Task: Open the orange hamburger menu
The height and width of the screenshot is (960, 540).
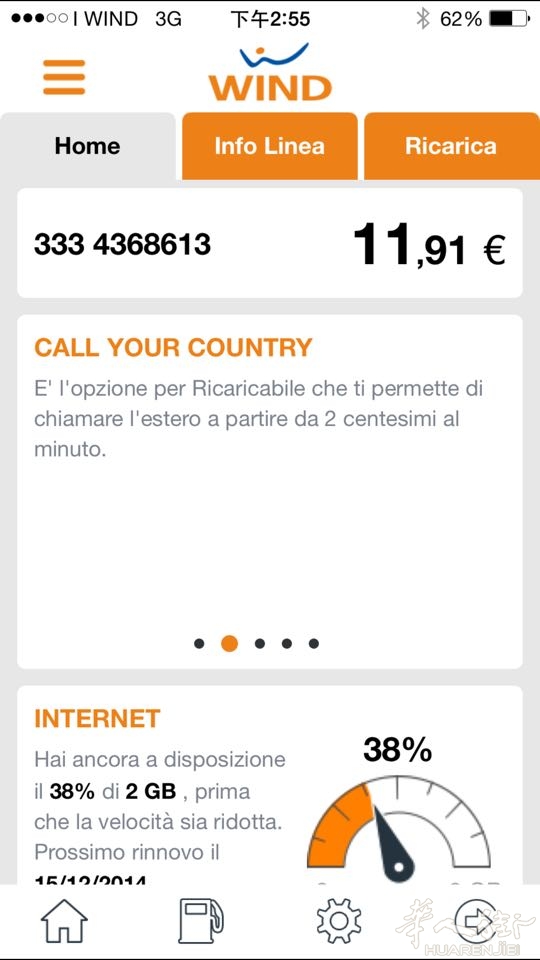Action: coord(64,77)
